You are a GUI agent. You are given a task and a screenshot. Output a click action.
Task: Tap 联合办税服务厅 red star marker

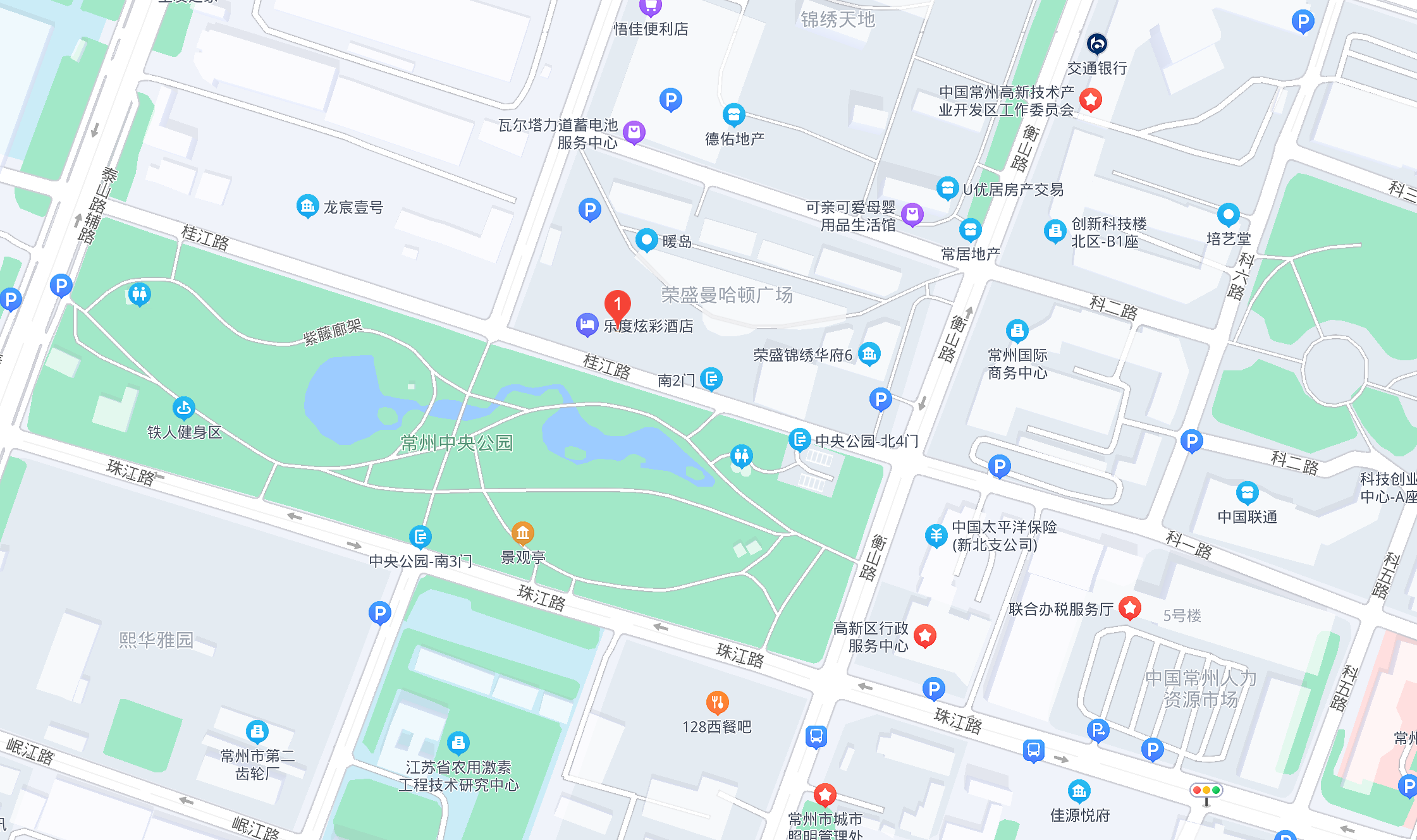click(x=1130, y=608)
